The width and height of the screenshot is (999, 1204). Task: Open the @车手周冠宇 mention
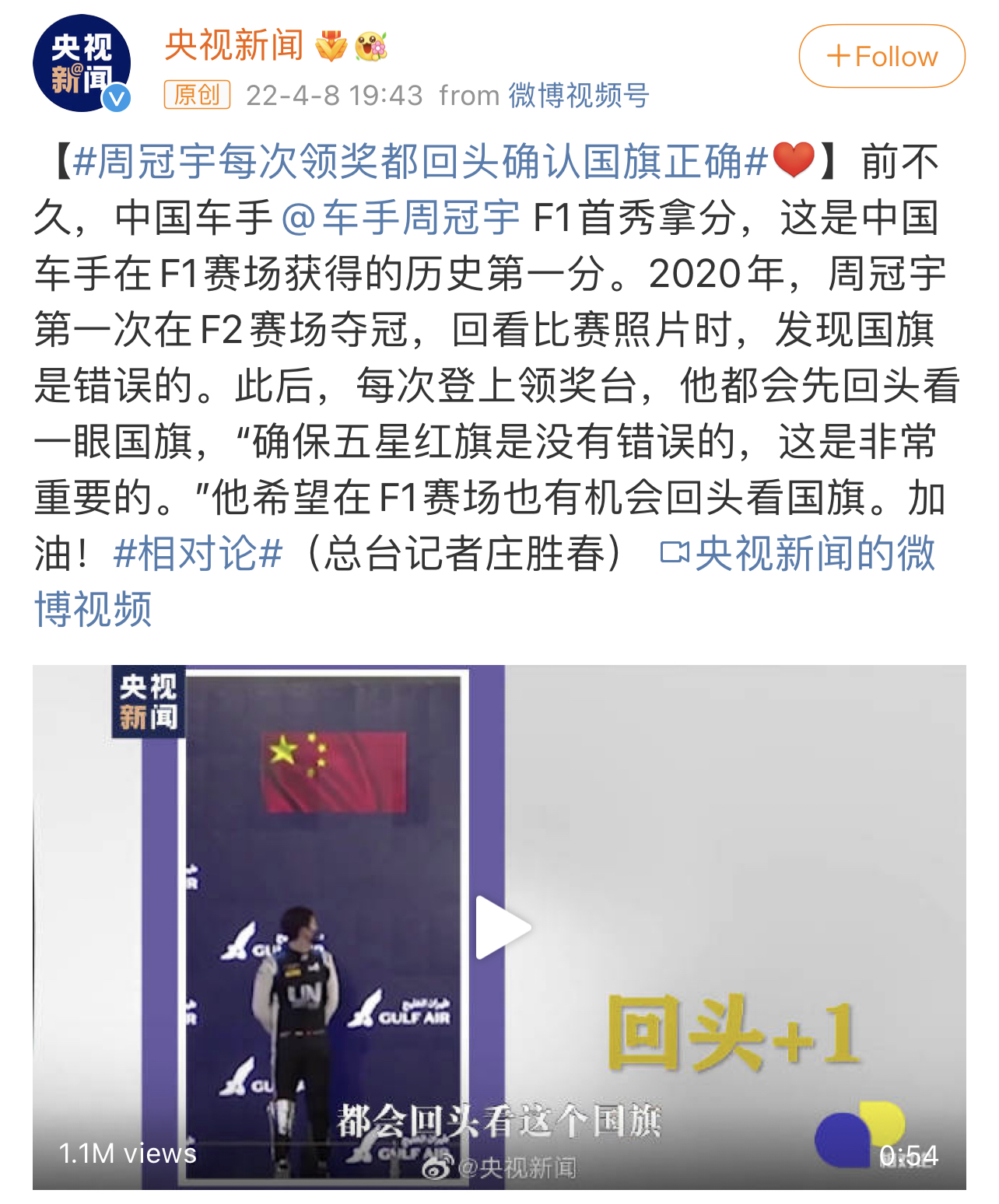(x=401, y=218)
